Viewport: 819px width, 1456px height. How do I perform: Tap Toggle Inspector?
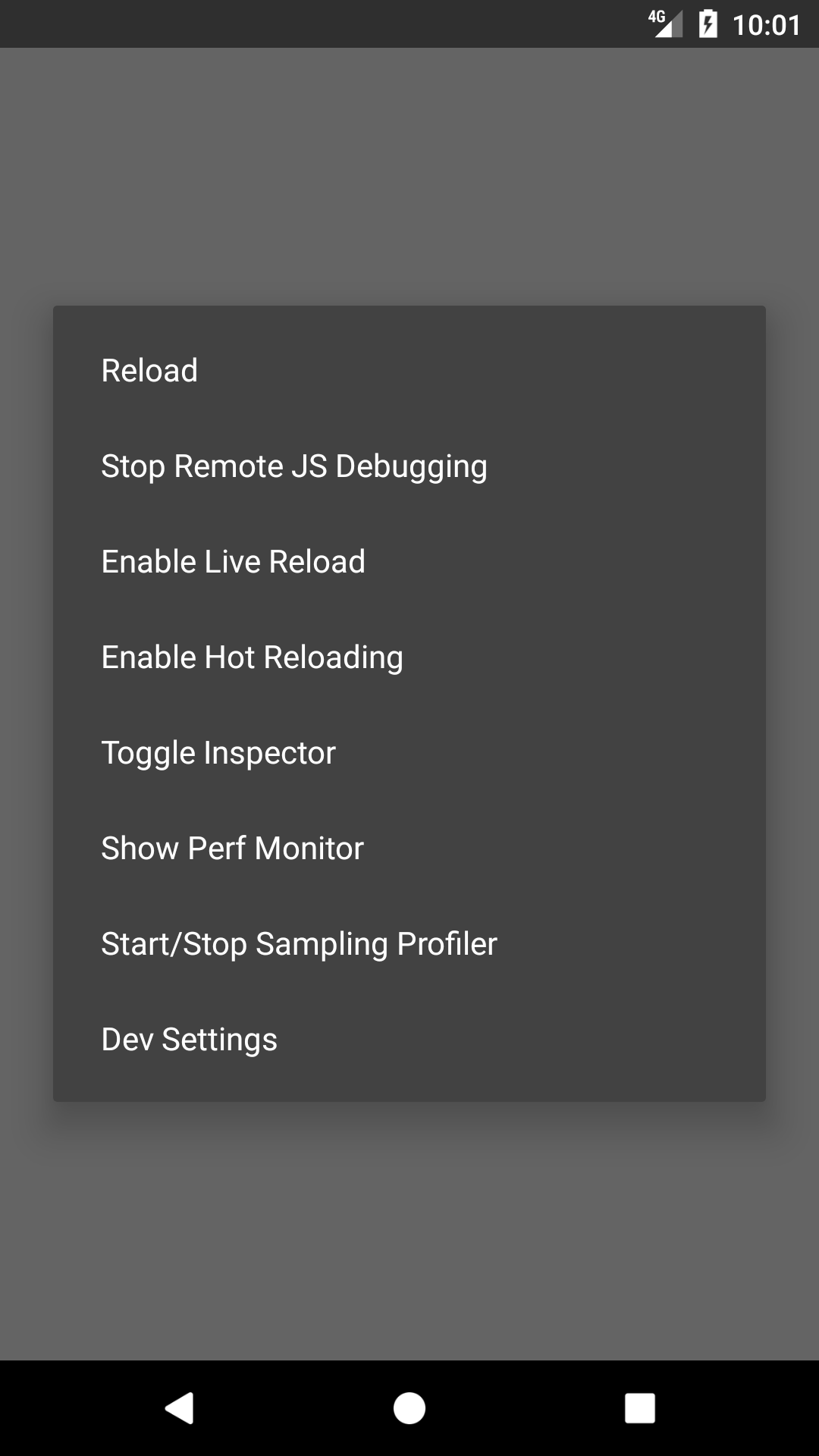pos(409,753)
